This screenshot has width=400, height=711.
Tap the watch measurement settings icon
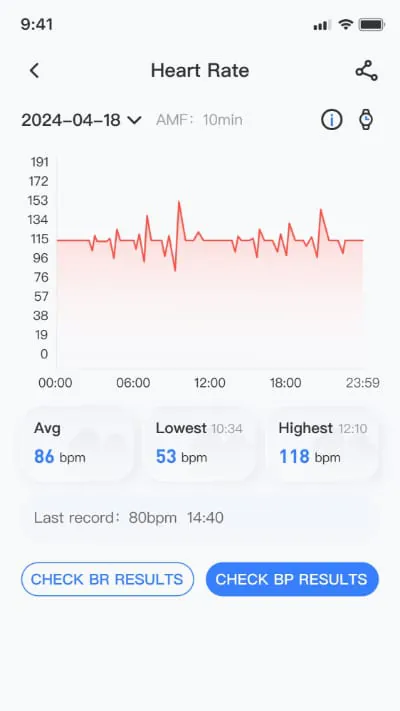[366, 120]
